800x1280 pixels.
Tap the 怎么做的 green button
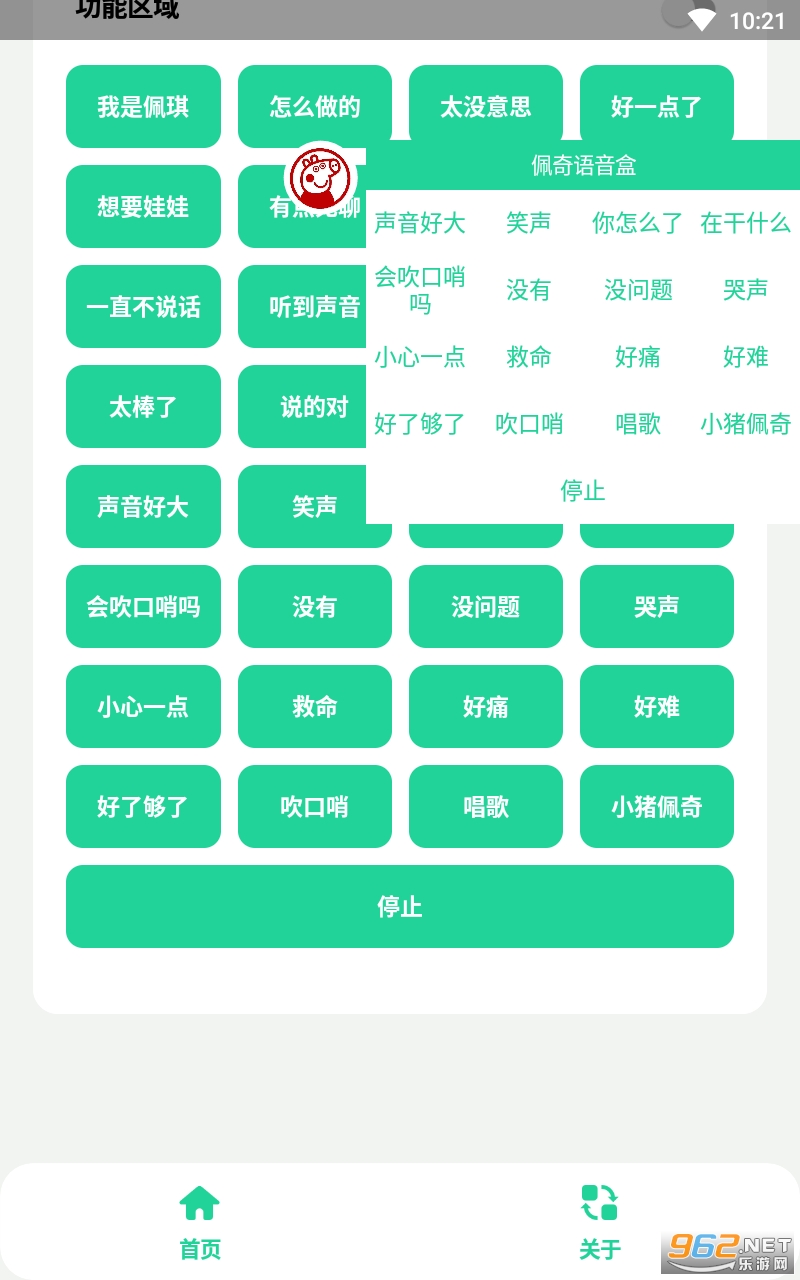tap(314, 107)
